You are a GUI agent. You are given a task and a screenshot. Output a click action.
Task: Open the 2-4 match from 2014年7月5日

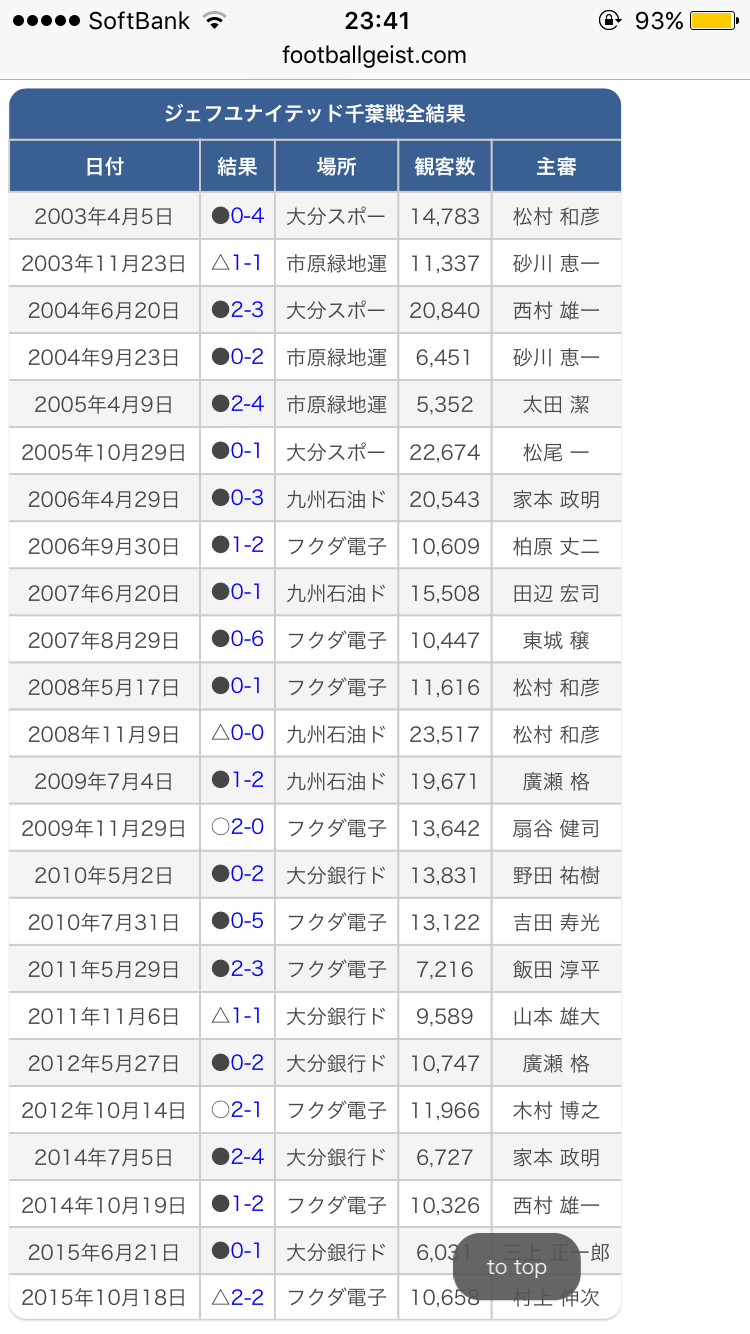[x=247, y=1156]
